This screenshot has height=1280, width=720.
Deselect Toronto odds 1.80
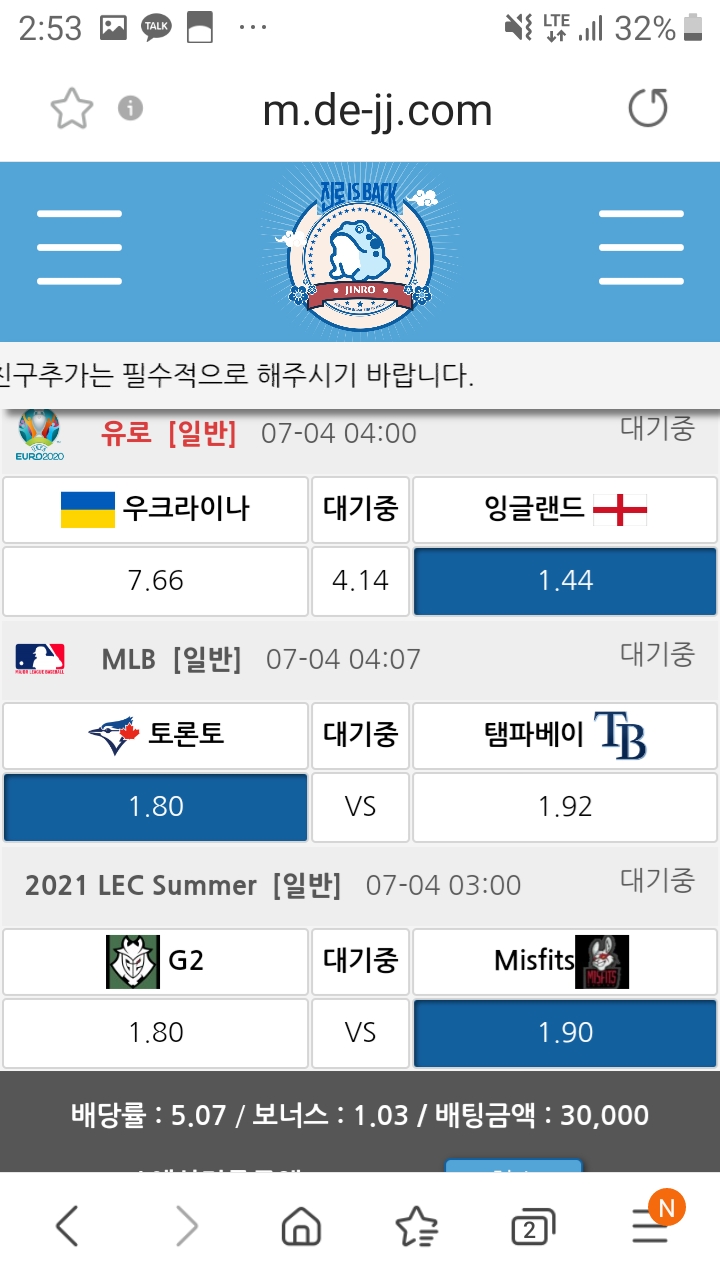tap(156, 807)
